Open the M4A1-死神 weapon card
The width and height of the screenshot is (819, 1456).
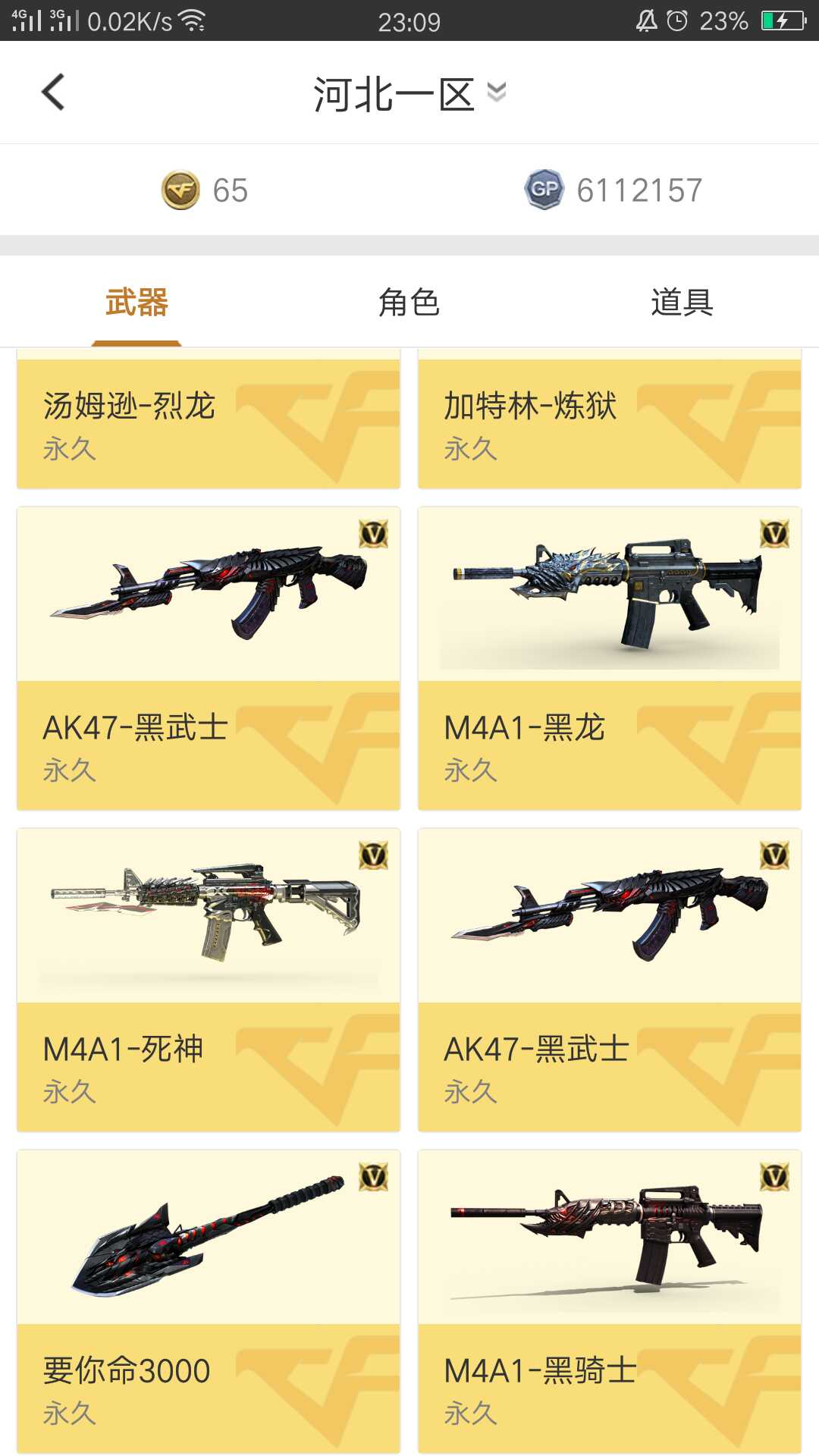click(209, 980)
